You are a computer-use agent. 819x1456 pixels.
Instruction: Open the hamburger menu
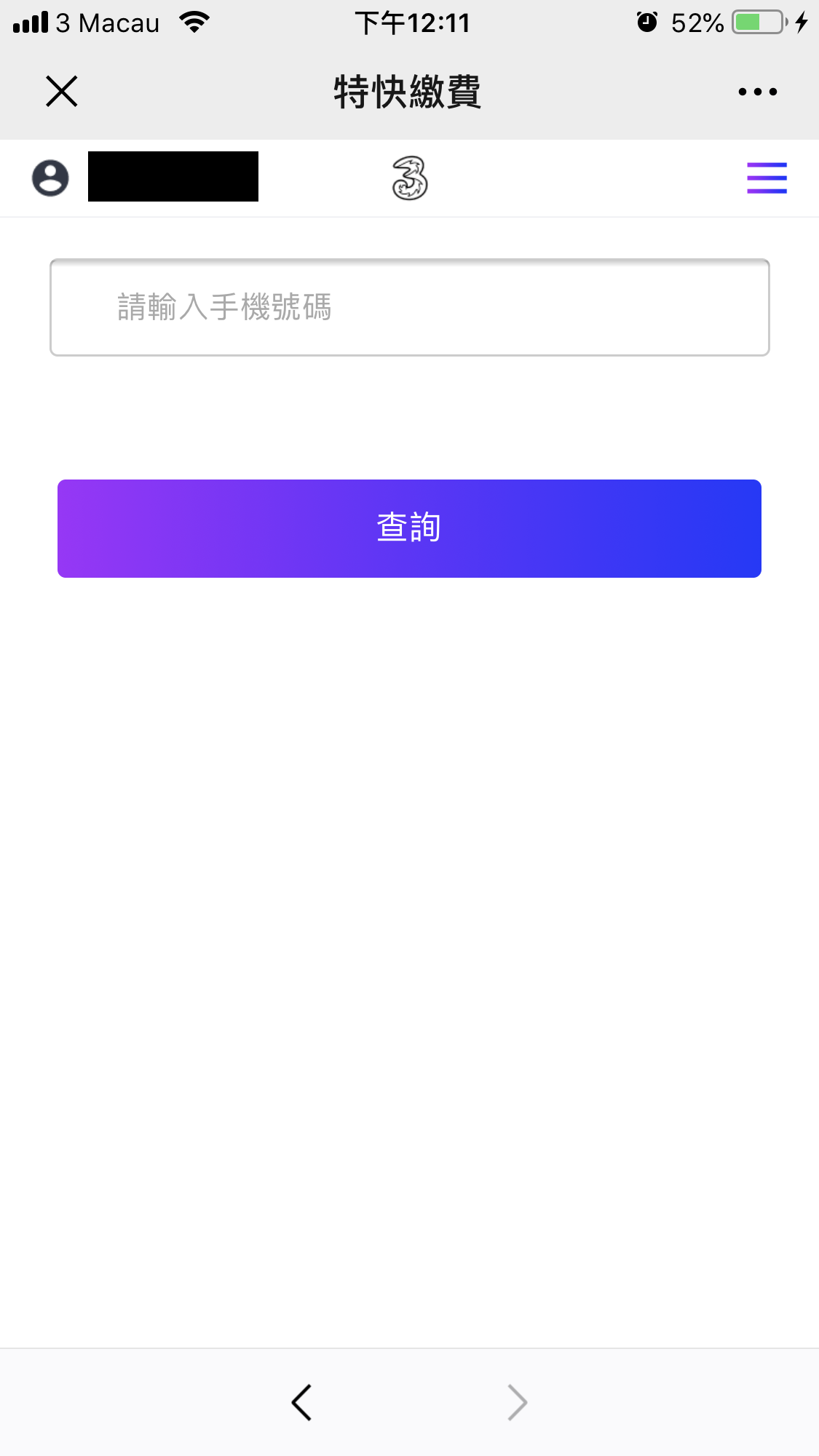pos(767,178)
